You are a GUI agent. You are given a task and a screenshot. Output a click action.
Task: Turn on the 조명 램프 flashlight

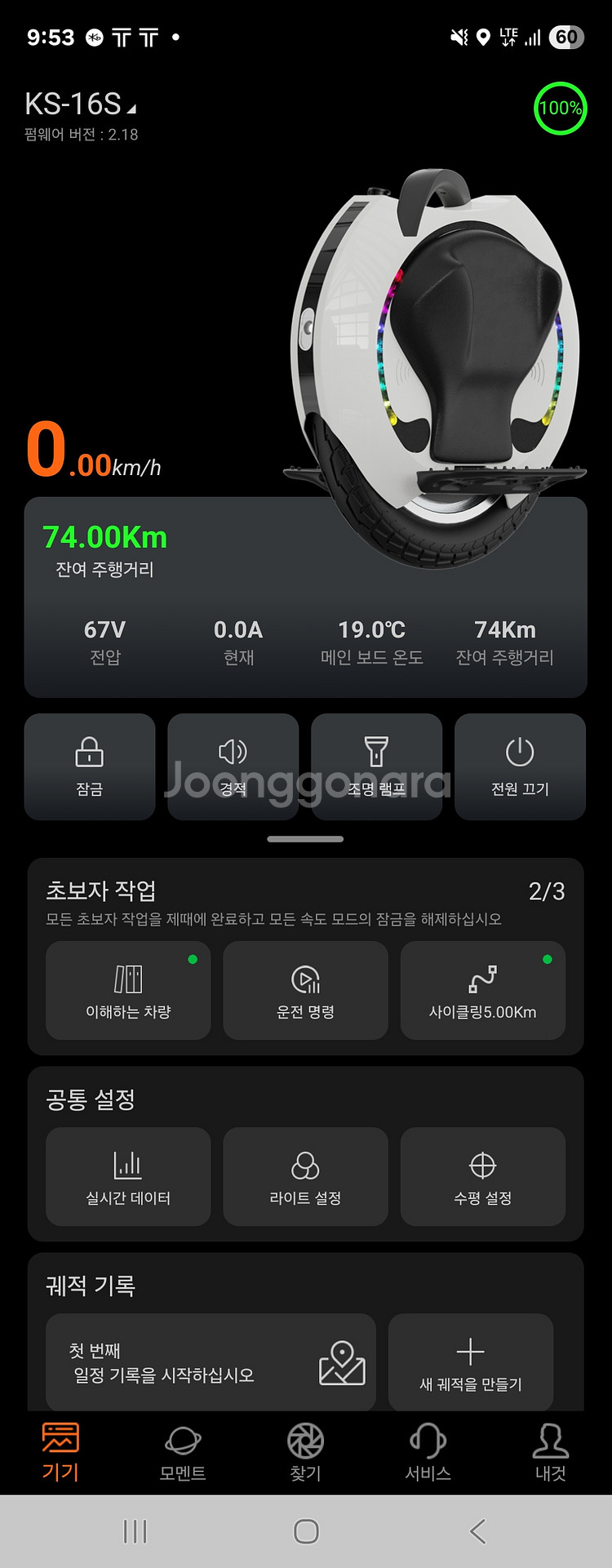pos(376,766)
